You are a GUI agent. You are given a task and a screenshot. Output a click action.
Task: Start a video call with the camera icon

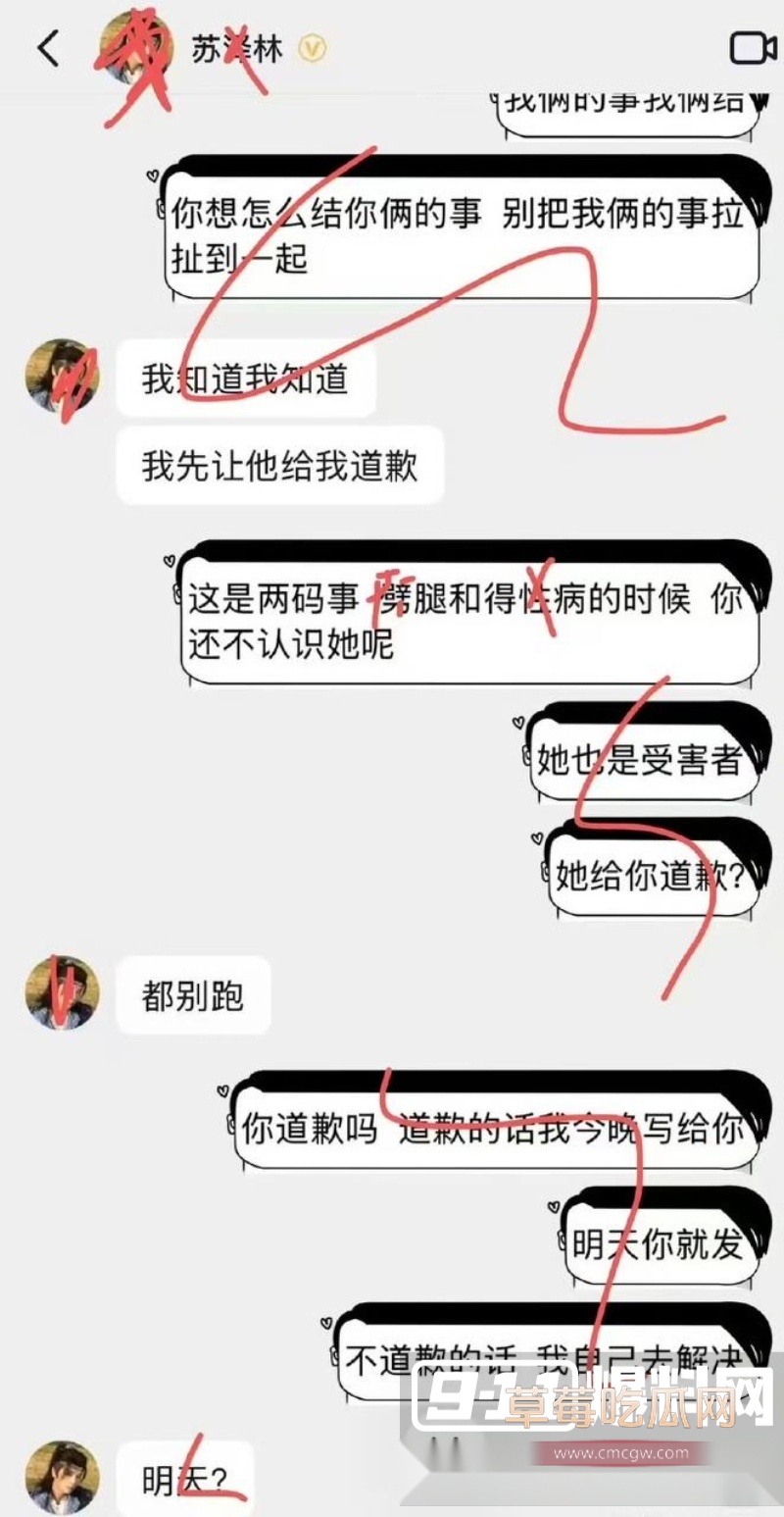pyautogui.click(x=751, y=47)
